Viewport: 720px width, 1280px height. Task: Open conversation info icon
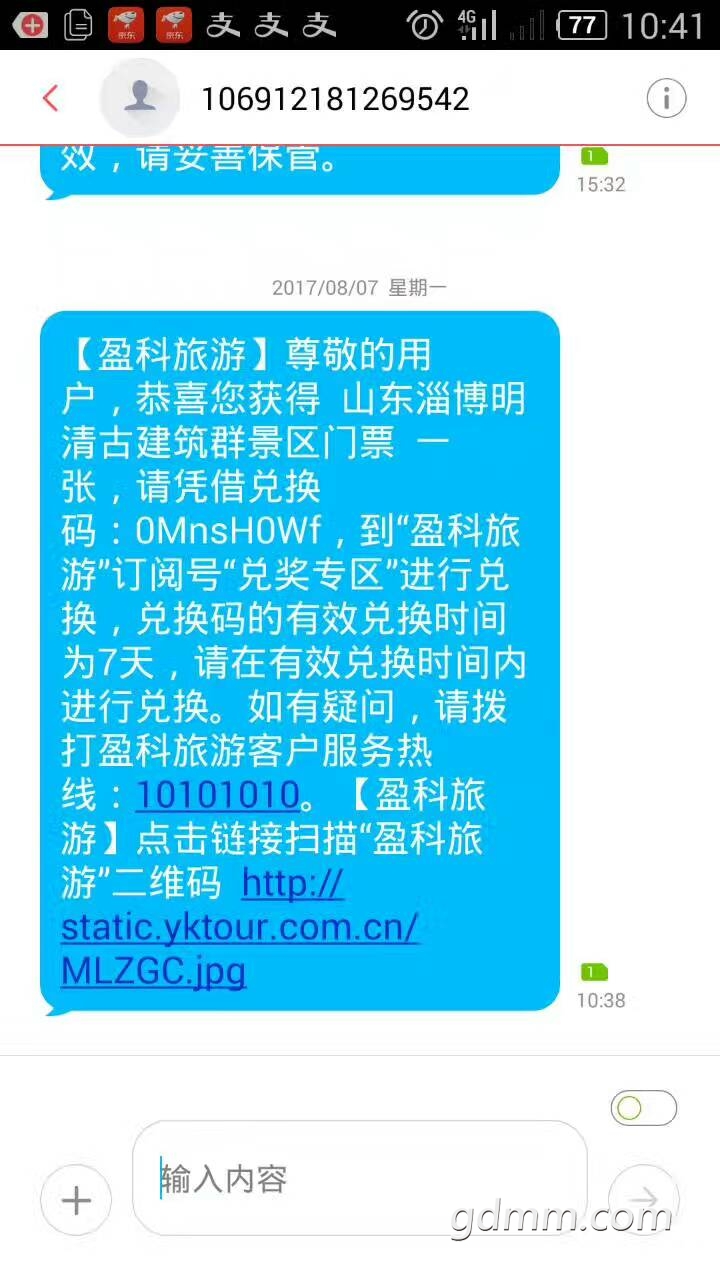point(666,98)
